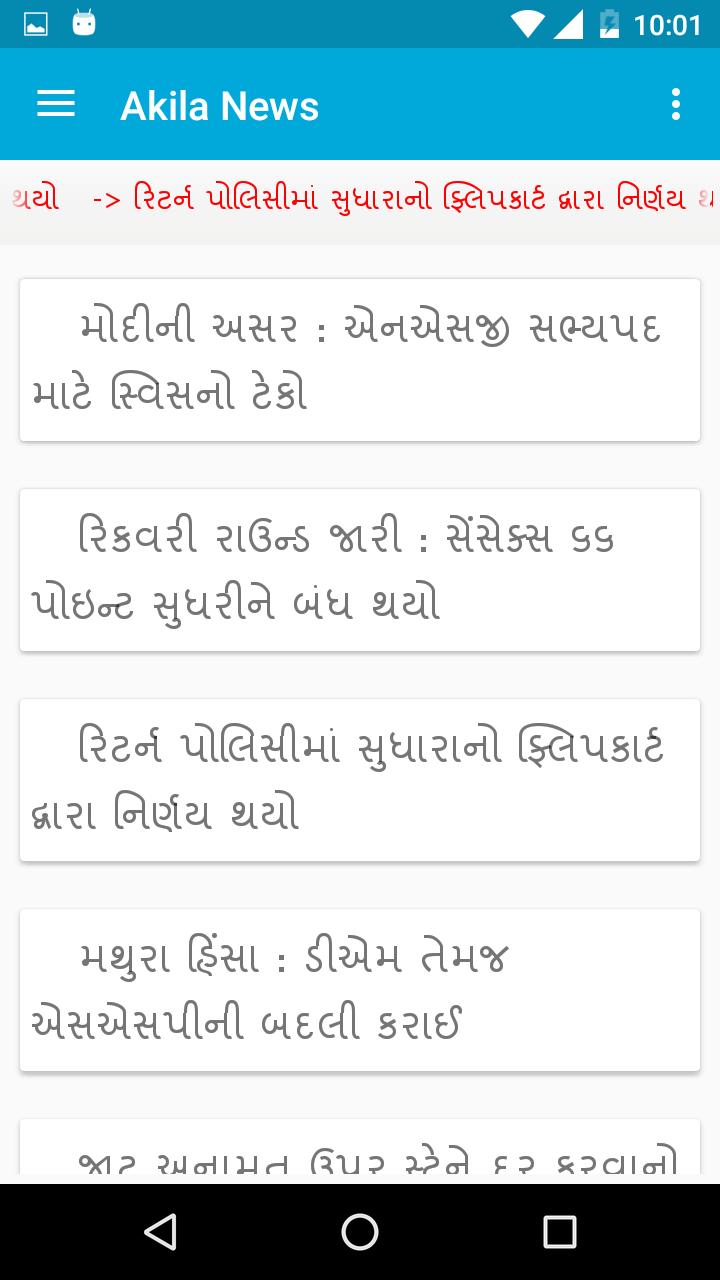
Task: Tap the partially visible જાટ અનામત card
Action: tap(359, 1160)
